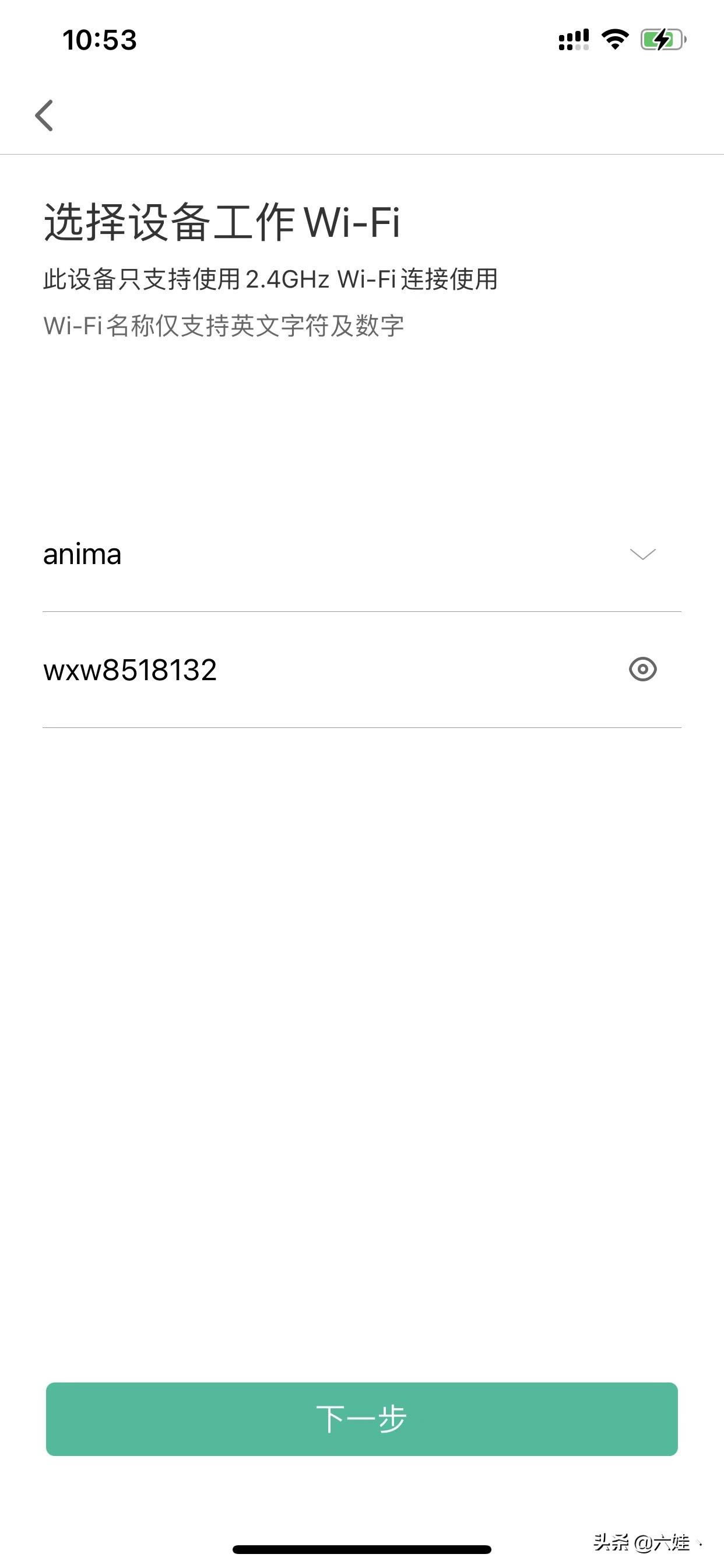
Task: Tap the Wi-Fi password field
Action: 329,670
